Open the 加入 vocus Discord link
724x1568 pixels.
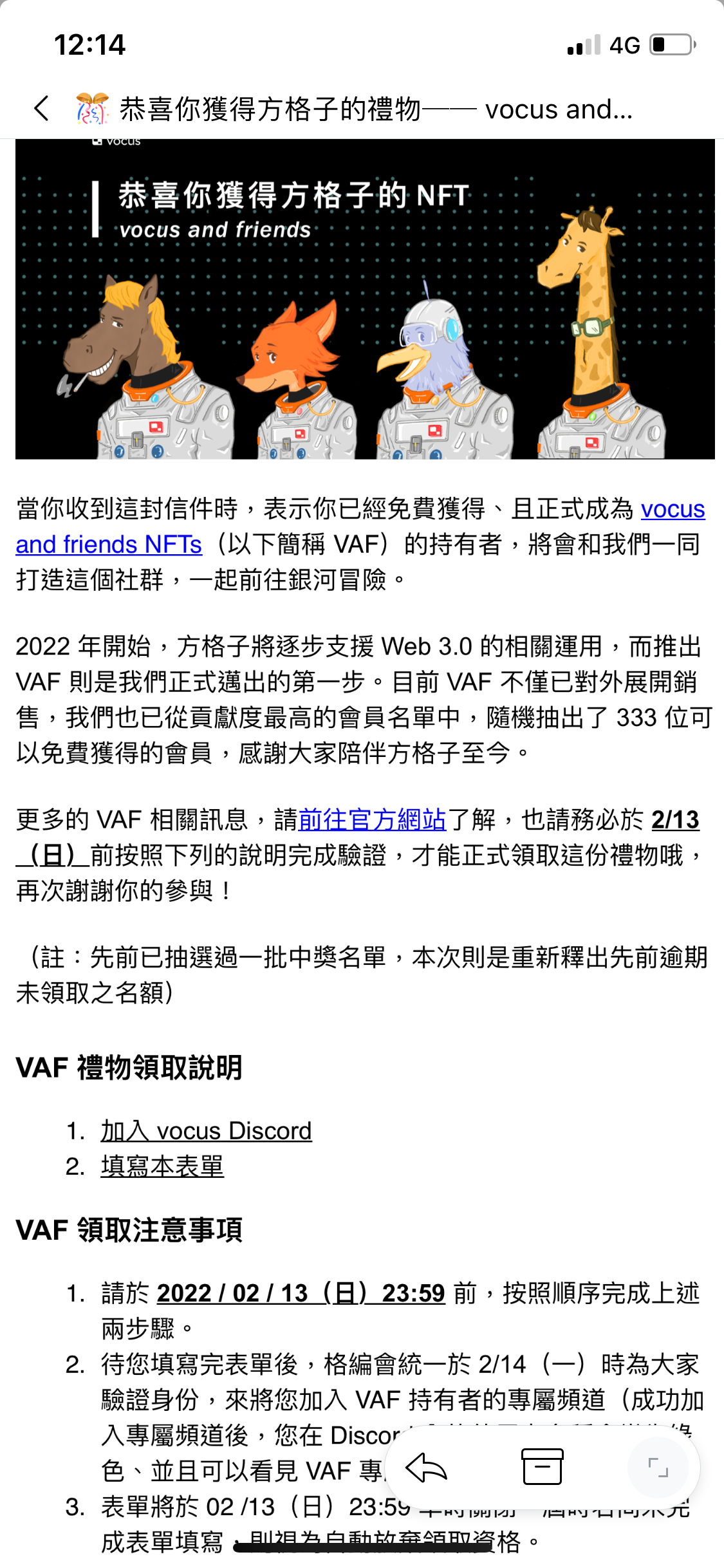pos(206,1131)
